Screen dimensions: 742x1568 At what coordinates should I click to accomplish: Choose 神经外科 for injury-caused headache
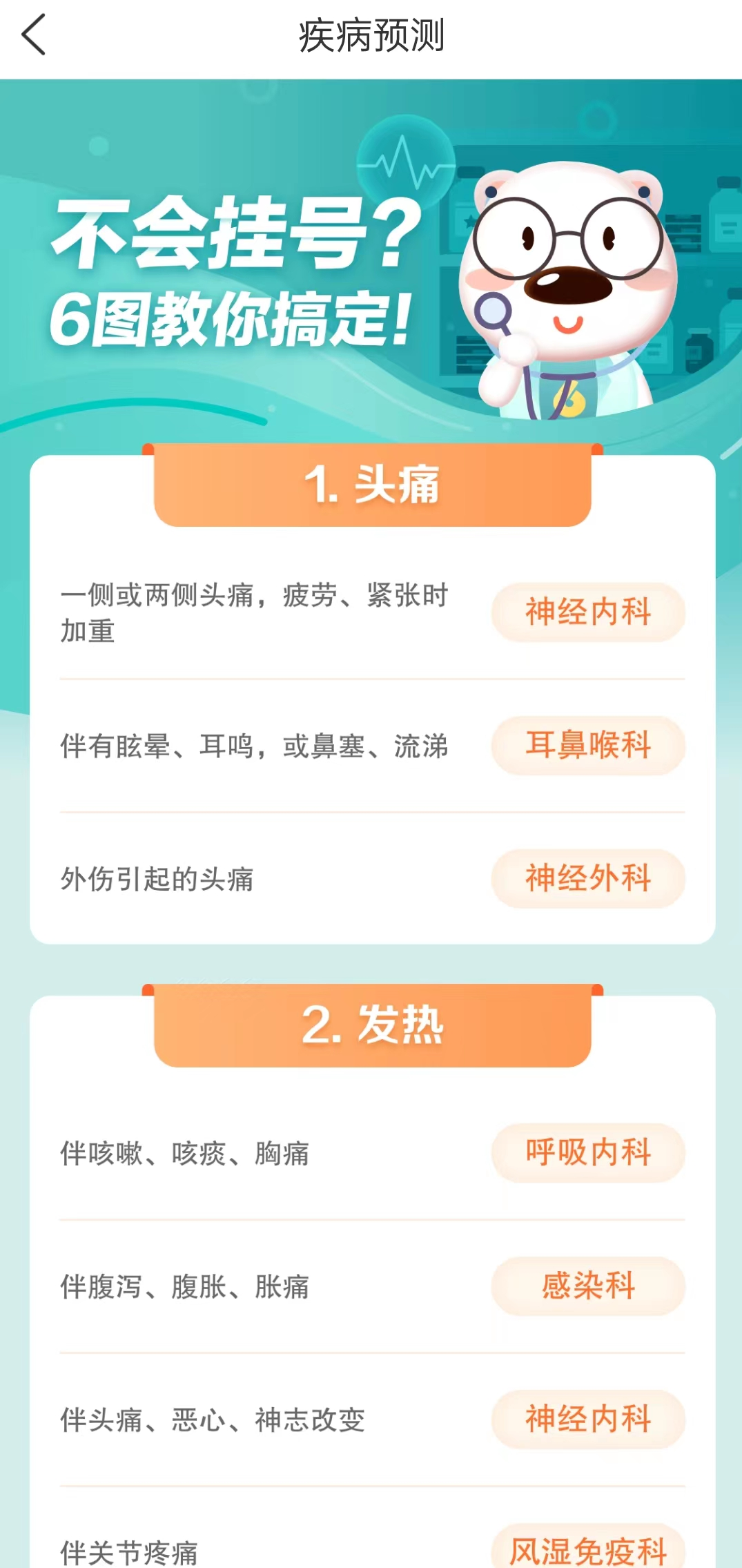588,878
